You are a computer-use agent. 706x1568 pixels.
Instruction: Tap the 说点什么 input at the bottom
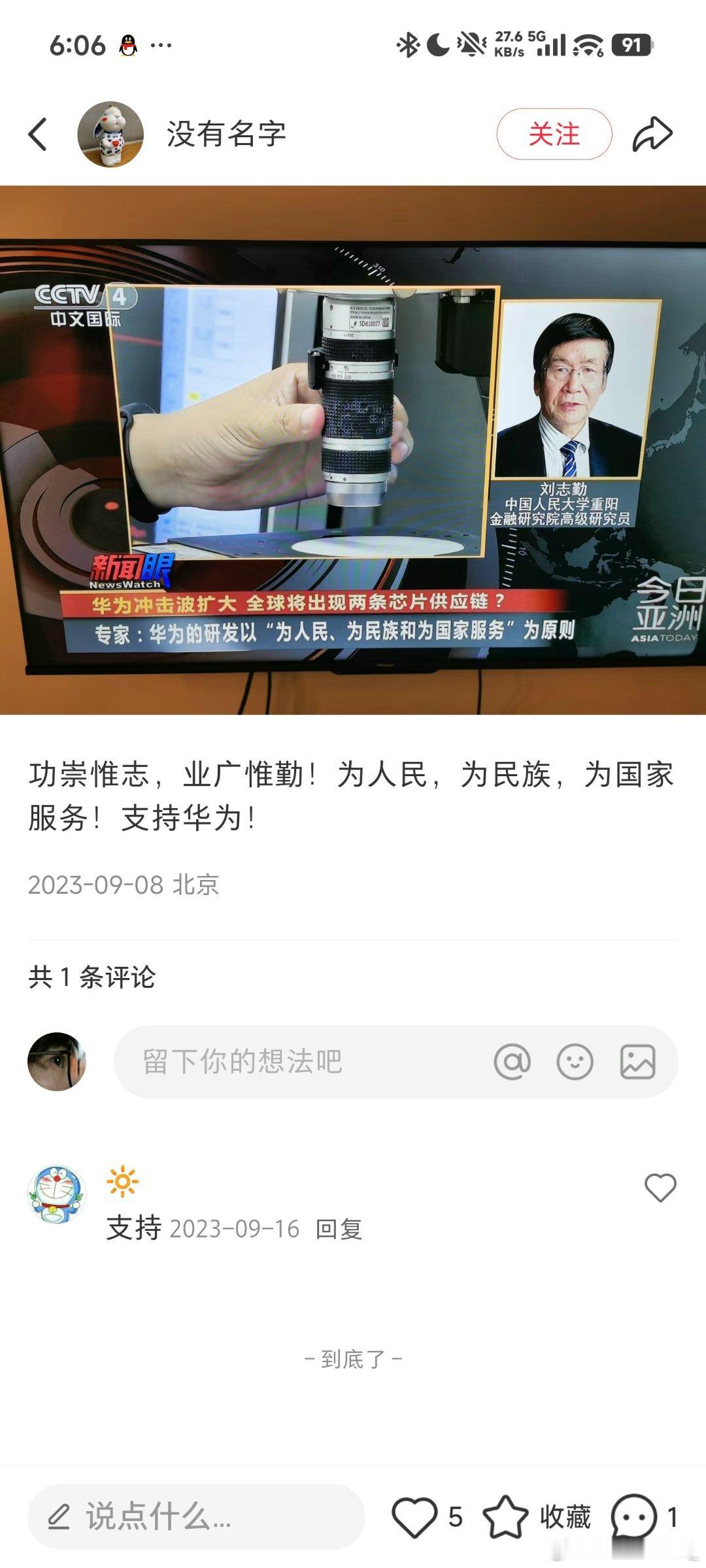(x=196, y=1517)
